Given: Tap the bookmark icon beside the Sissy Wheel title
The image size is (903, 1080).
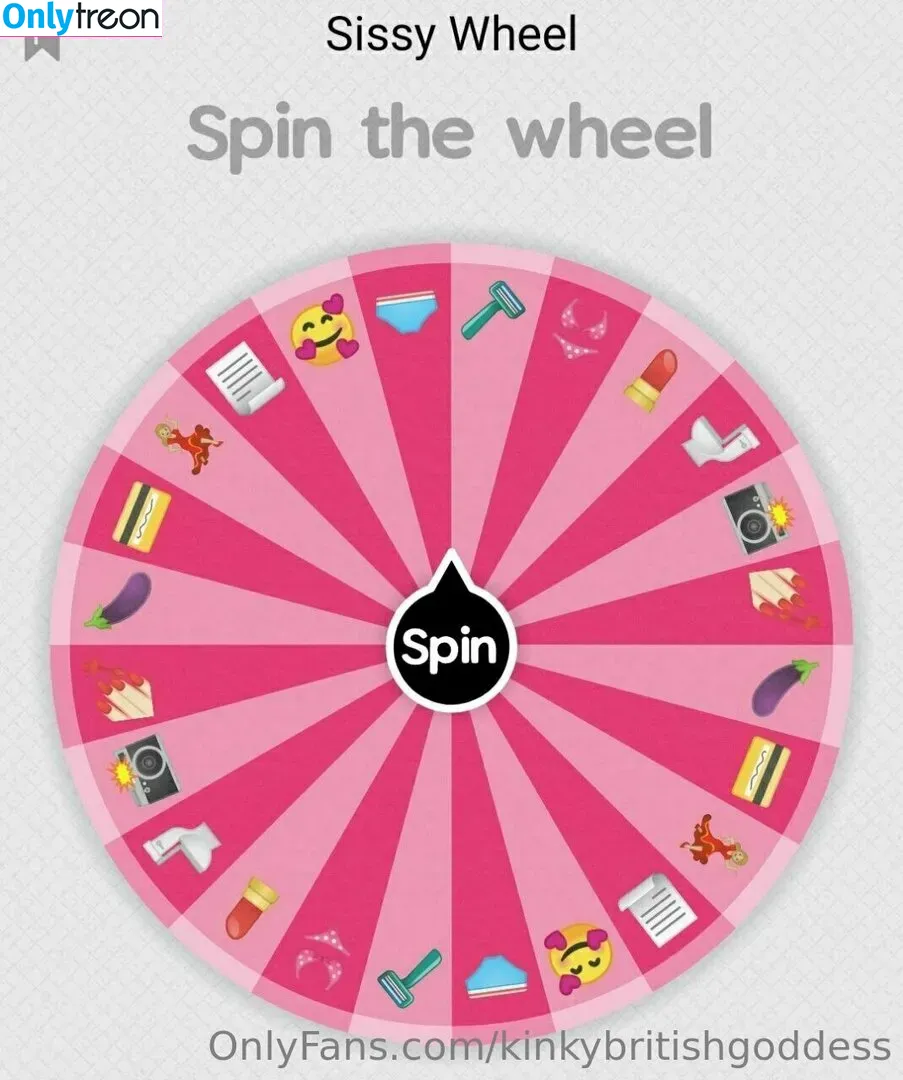Looking at the screenshot, I should (x=41, y=47).
